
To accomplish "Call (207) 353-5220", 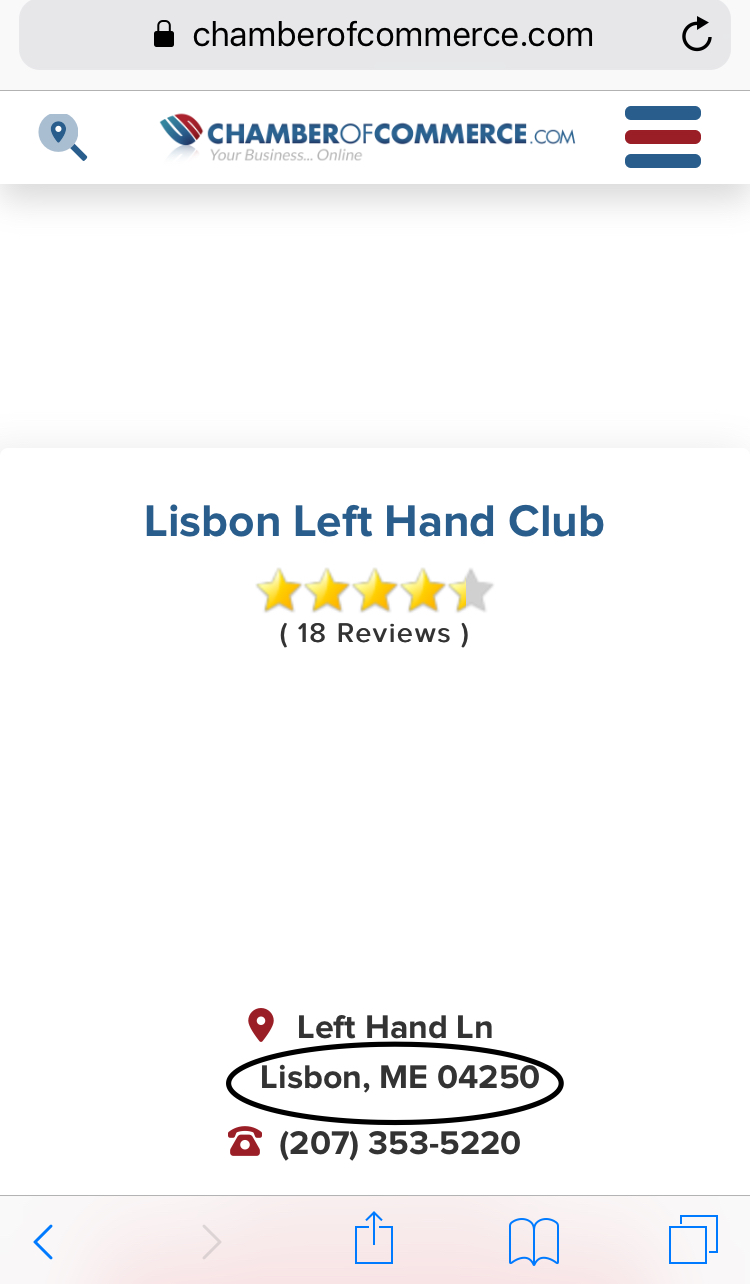I will (400, 1142).
